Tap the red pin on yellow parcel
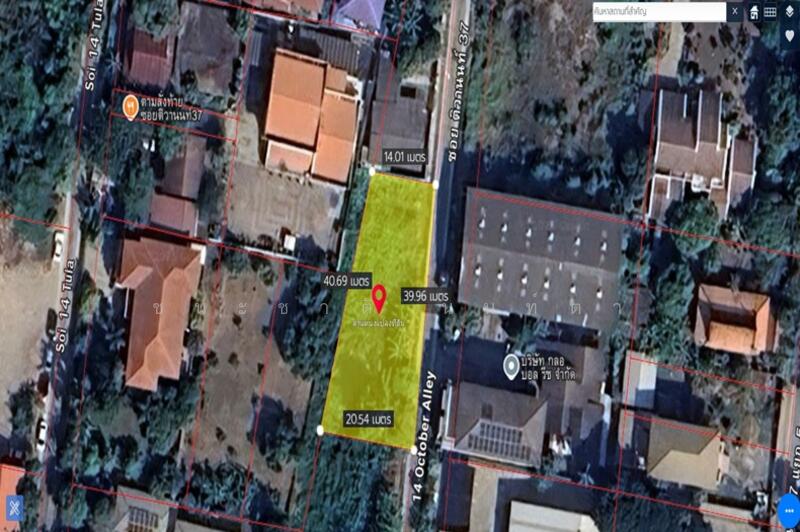The width and height of the screenshot is (800, 532). (380, 299)
